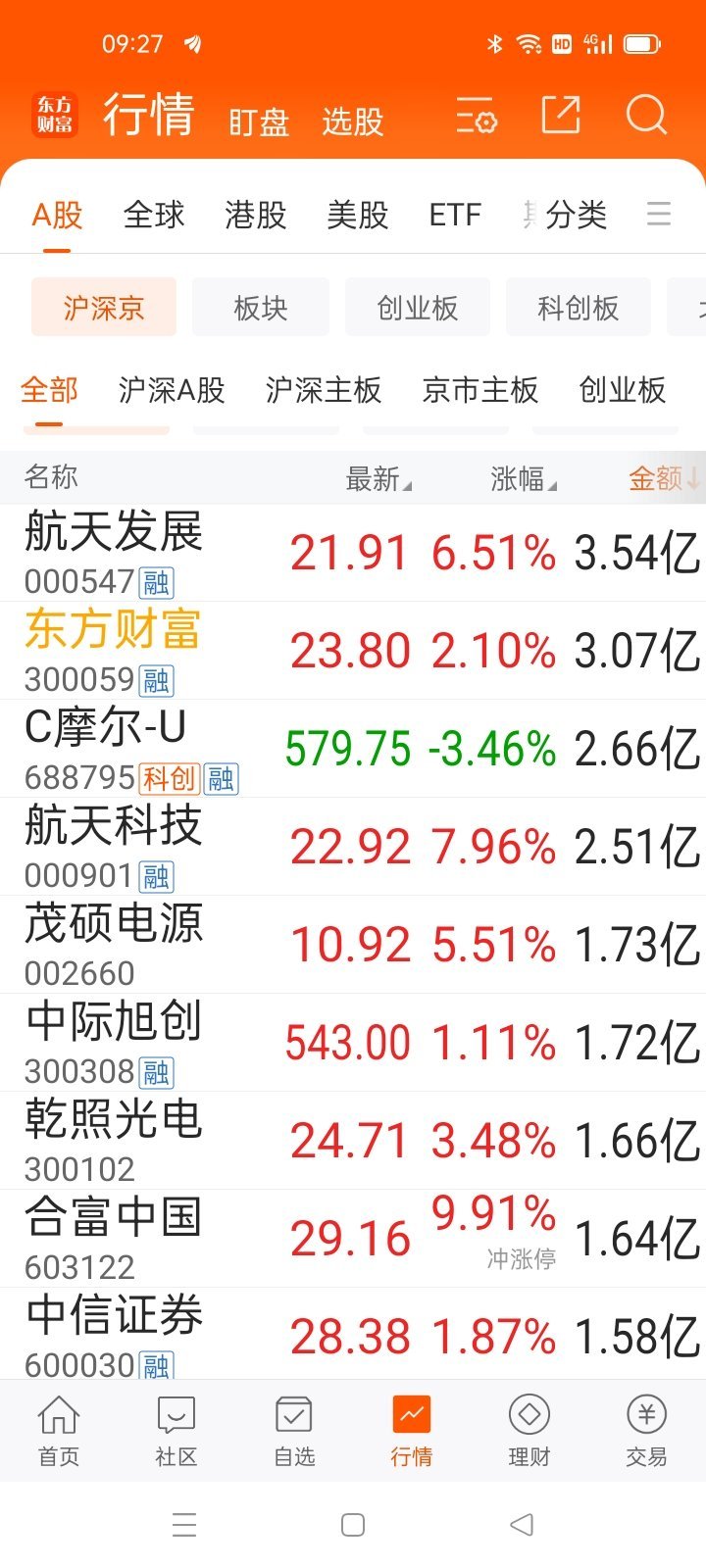Switch to the 美股 US stocks tab

(357, 216)
